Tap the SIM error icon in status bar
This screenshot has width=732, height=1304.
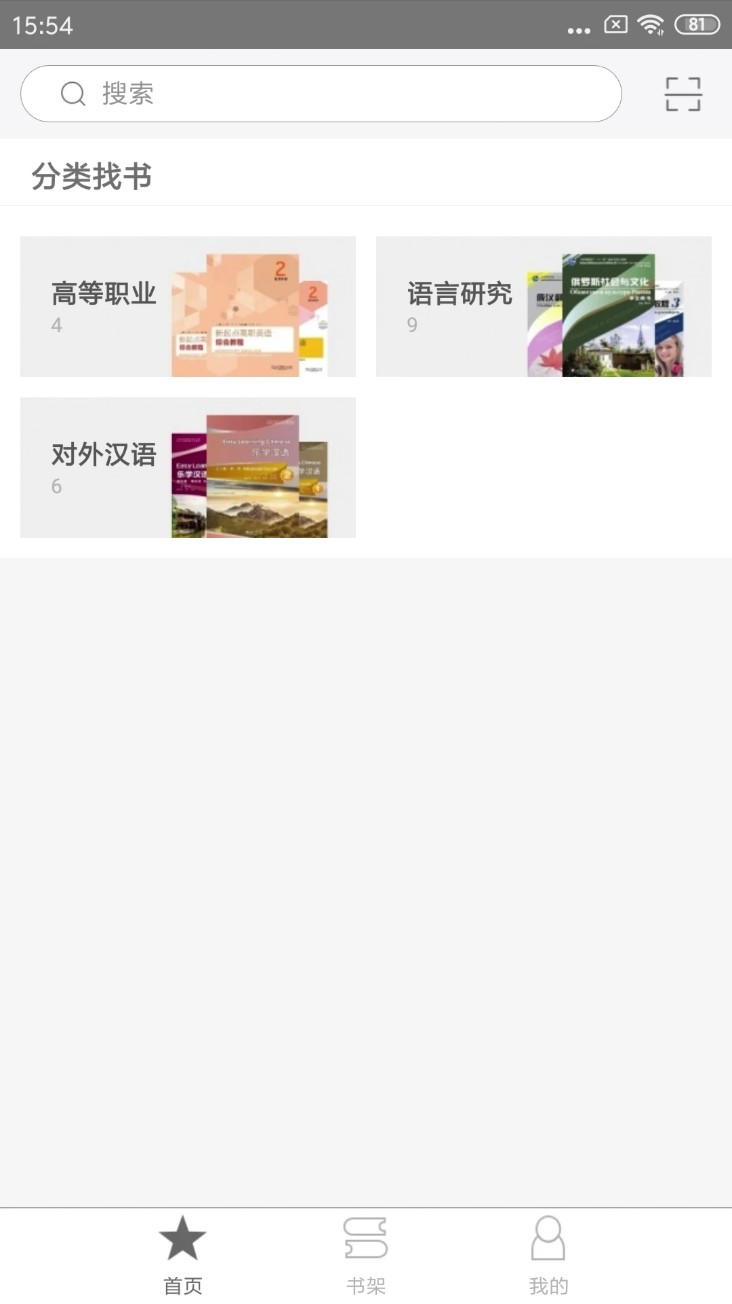click(x=616, y=26)
